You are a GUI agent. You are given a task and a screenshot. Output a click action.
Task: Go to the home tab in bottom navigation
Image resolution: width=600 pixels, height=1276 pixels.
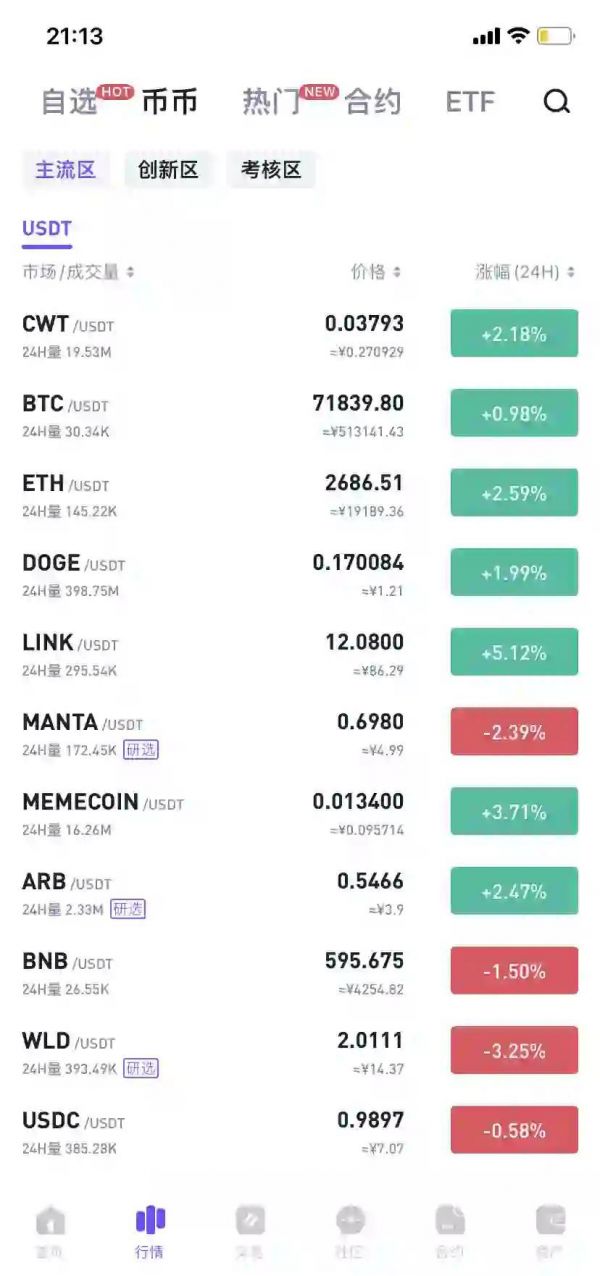[x=50, y=1231]
